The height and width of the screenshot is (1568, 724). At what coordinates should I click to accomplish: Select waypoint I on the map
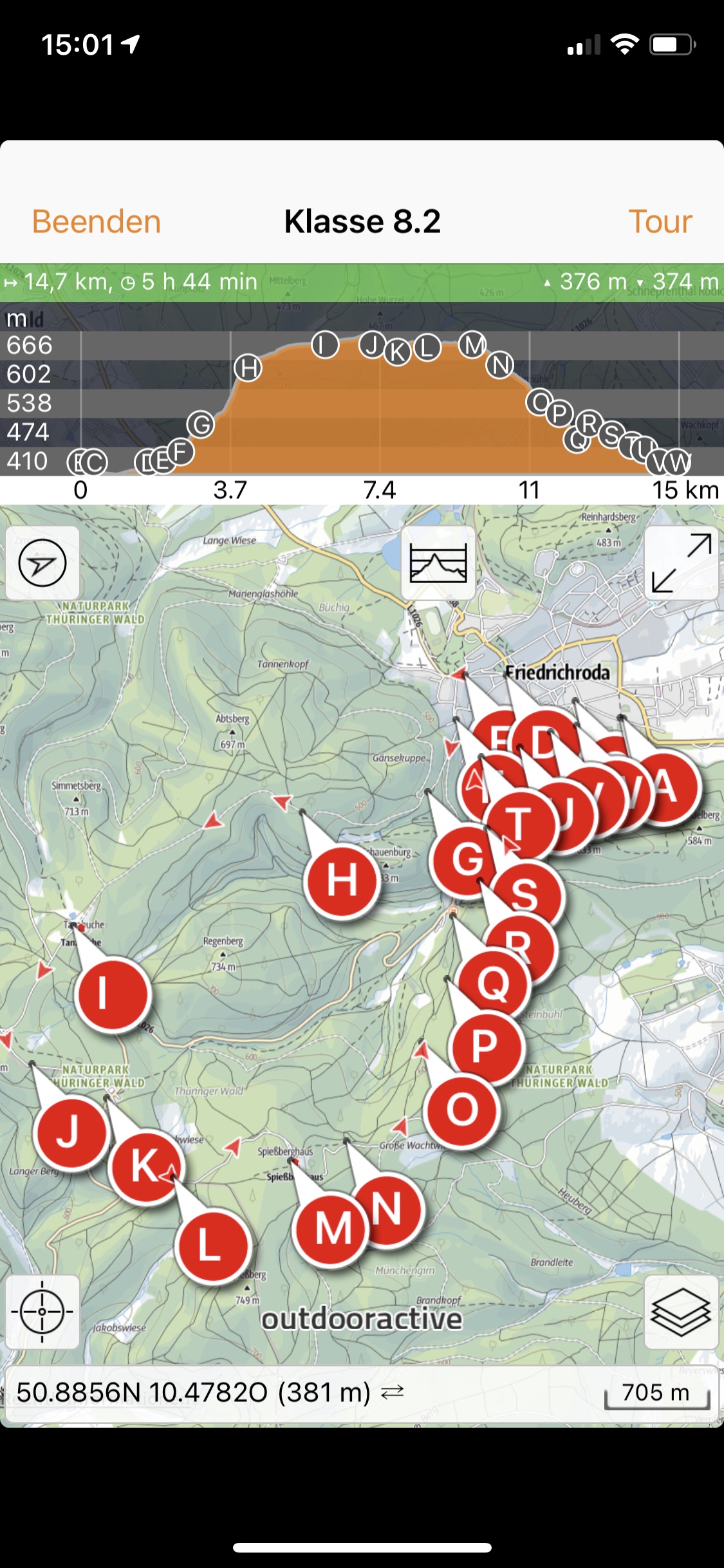click(113, 994)
